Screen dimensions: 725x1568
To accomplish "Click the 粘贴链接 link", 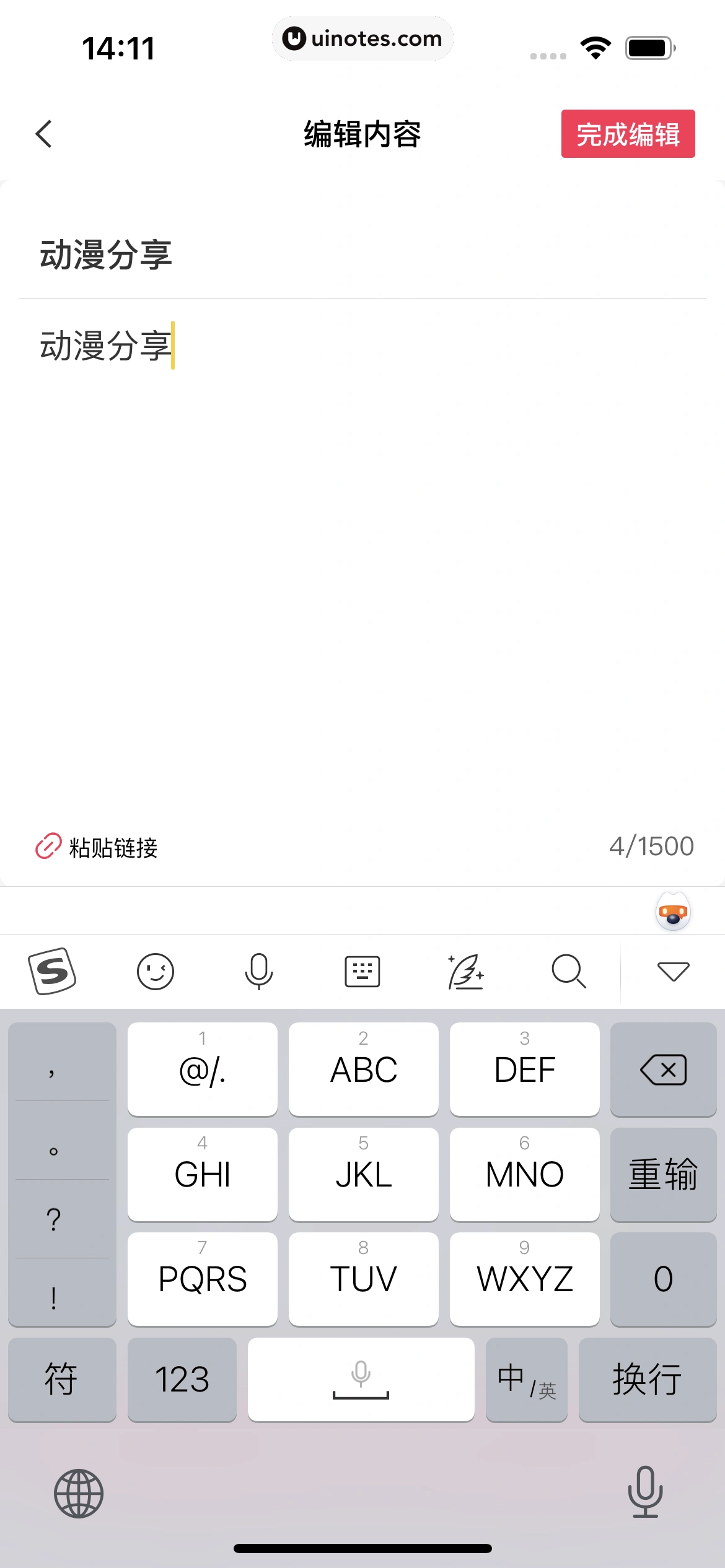I will (113, 847).
